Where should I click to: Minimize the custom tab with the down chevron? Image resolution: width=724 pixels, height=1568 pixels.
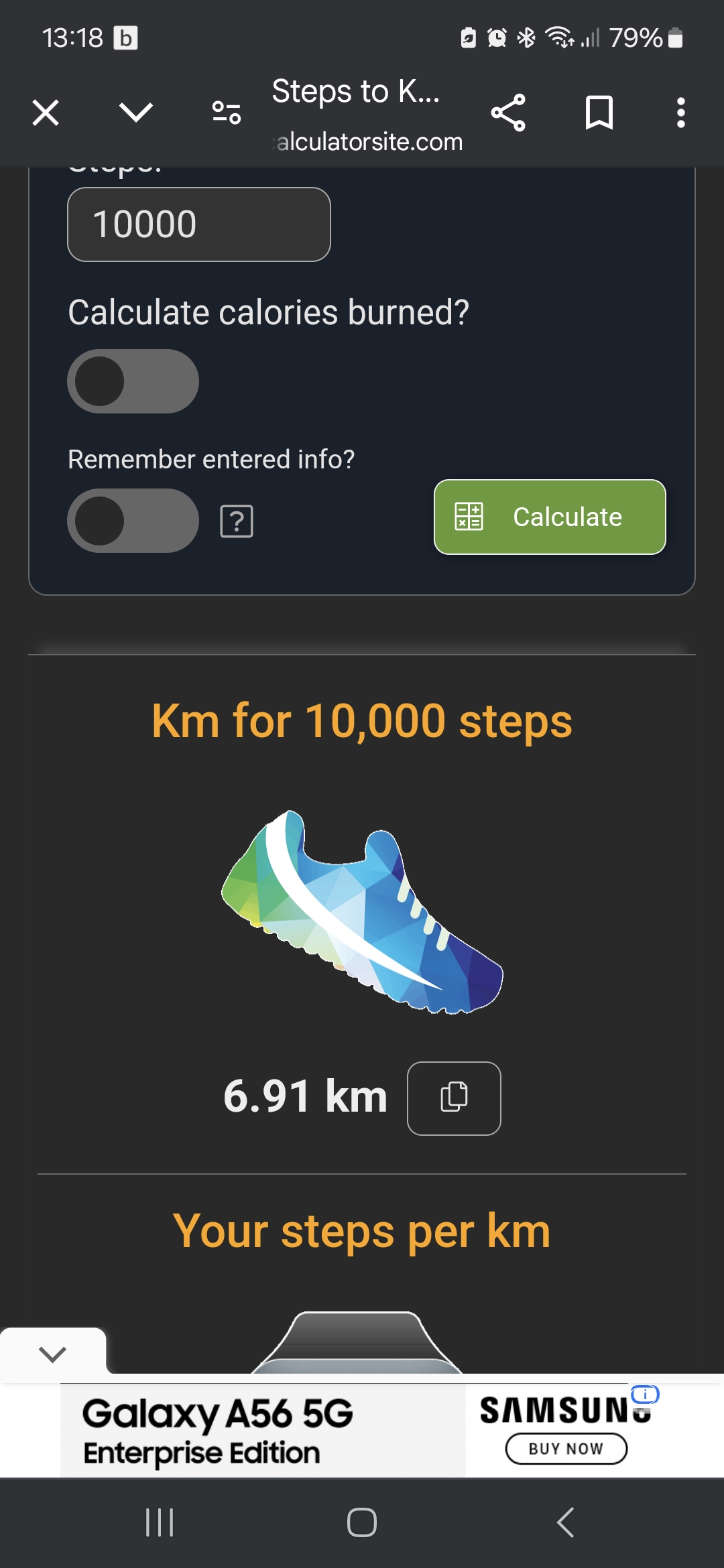(136, 113)
